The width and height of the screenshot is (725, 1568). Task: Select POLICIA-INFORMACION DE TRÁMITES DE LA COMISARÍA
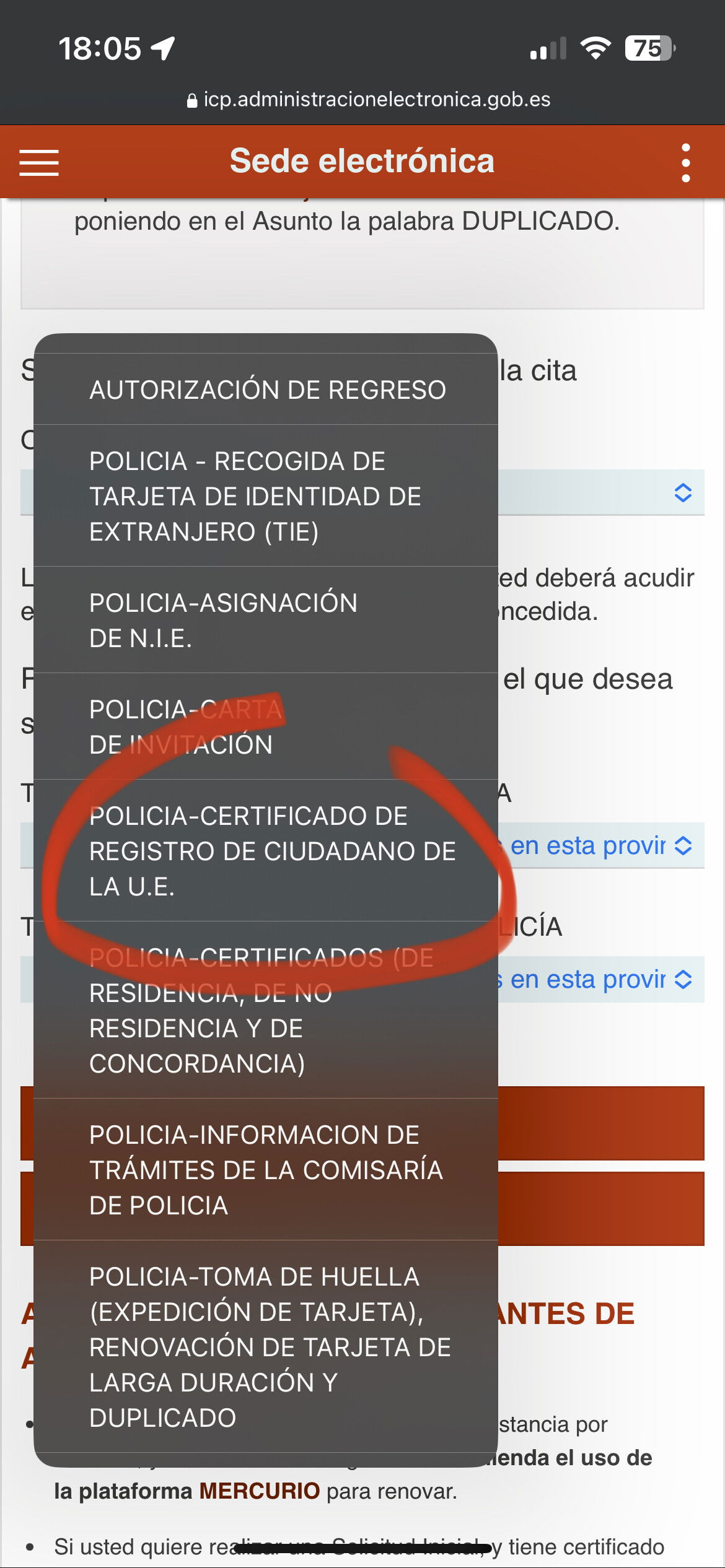(266, 1170)
